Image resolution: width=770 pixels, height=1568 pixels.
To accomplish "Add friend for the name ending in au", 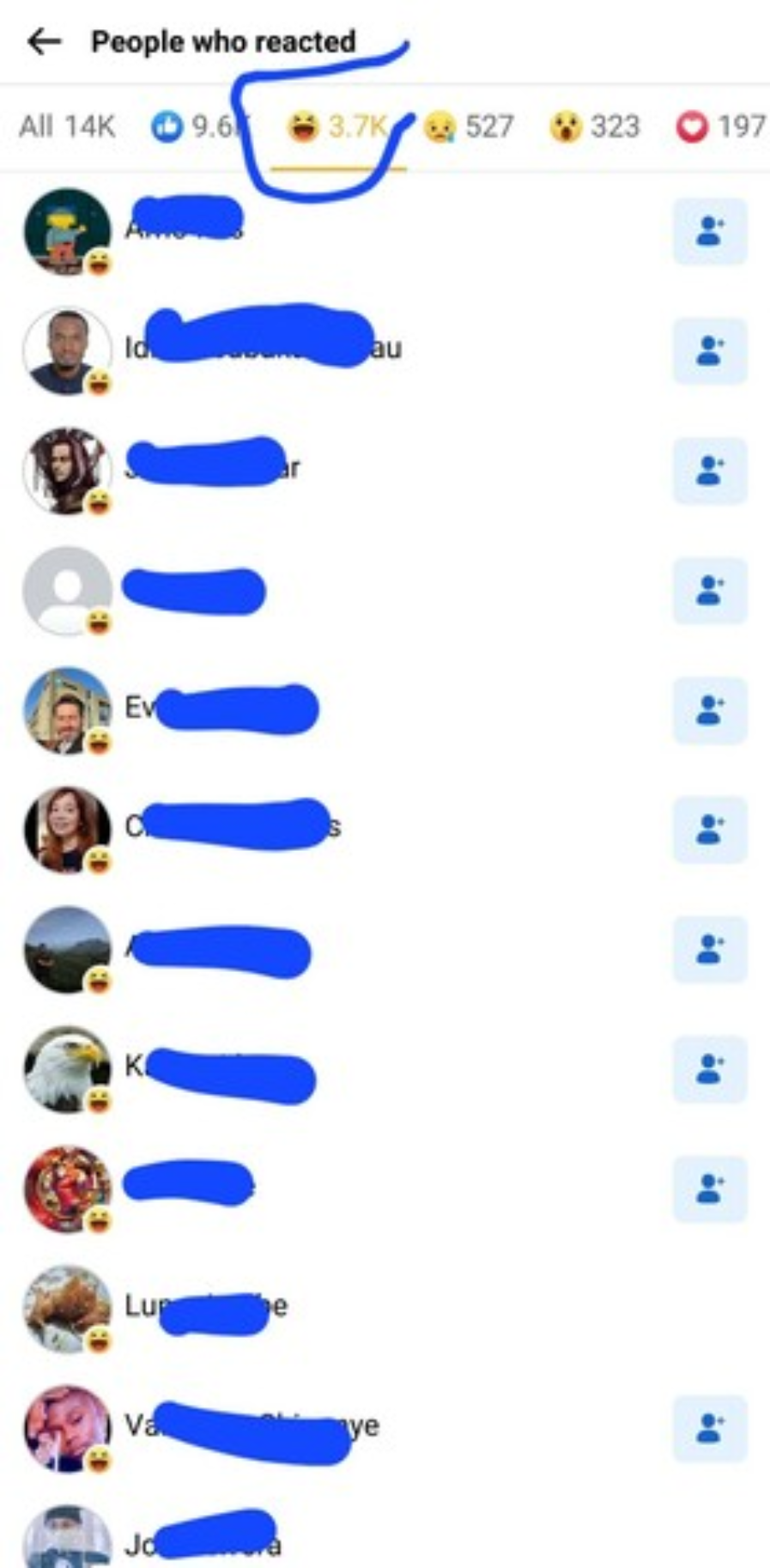I will click(x=709, y=351).
